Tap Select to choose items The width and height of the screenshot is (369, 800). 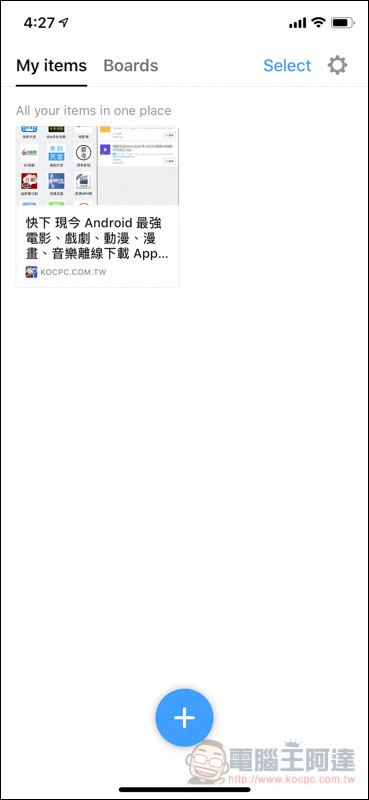click(x=287, y=65)
